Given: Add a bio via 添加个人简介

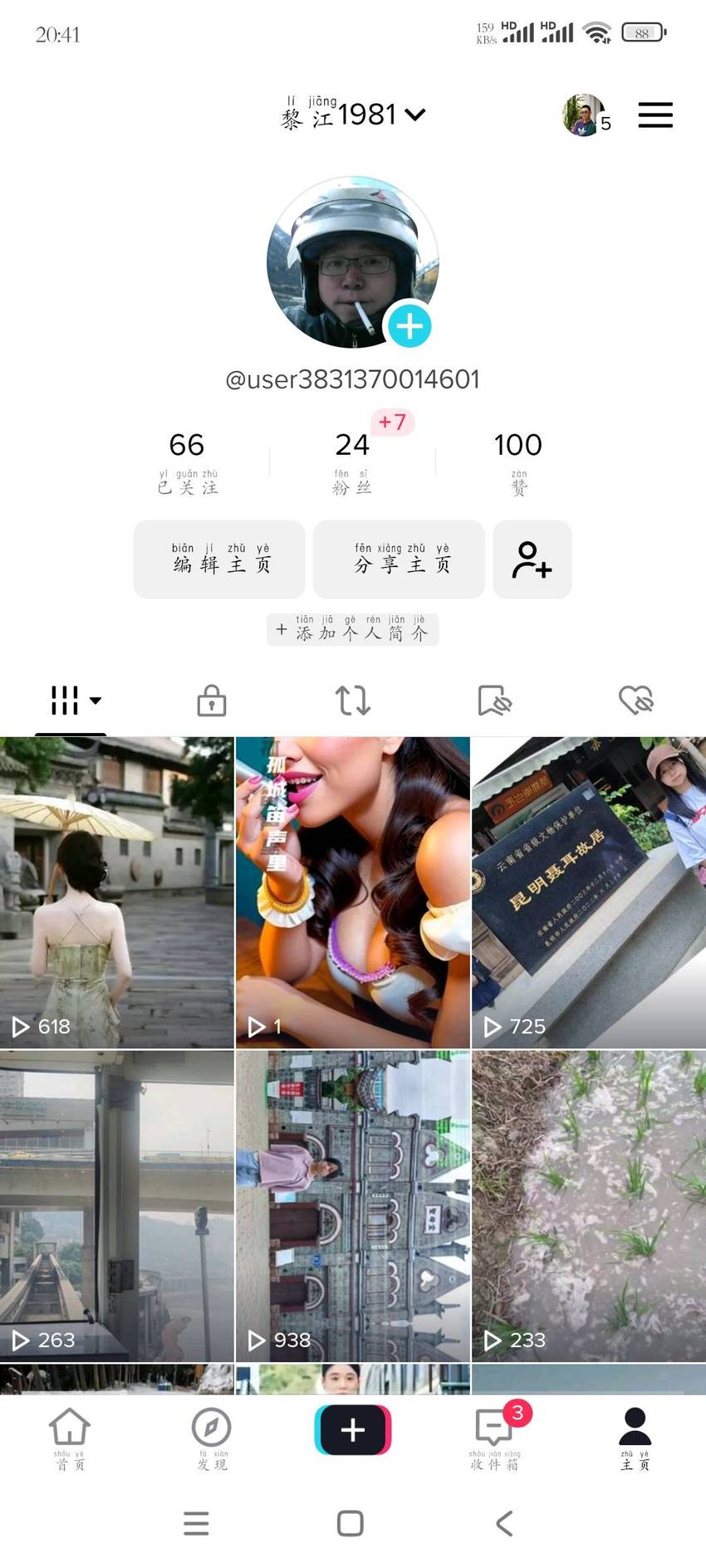Looking at the screenshot, I should [x=352, y=630].
